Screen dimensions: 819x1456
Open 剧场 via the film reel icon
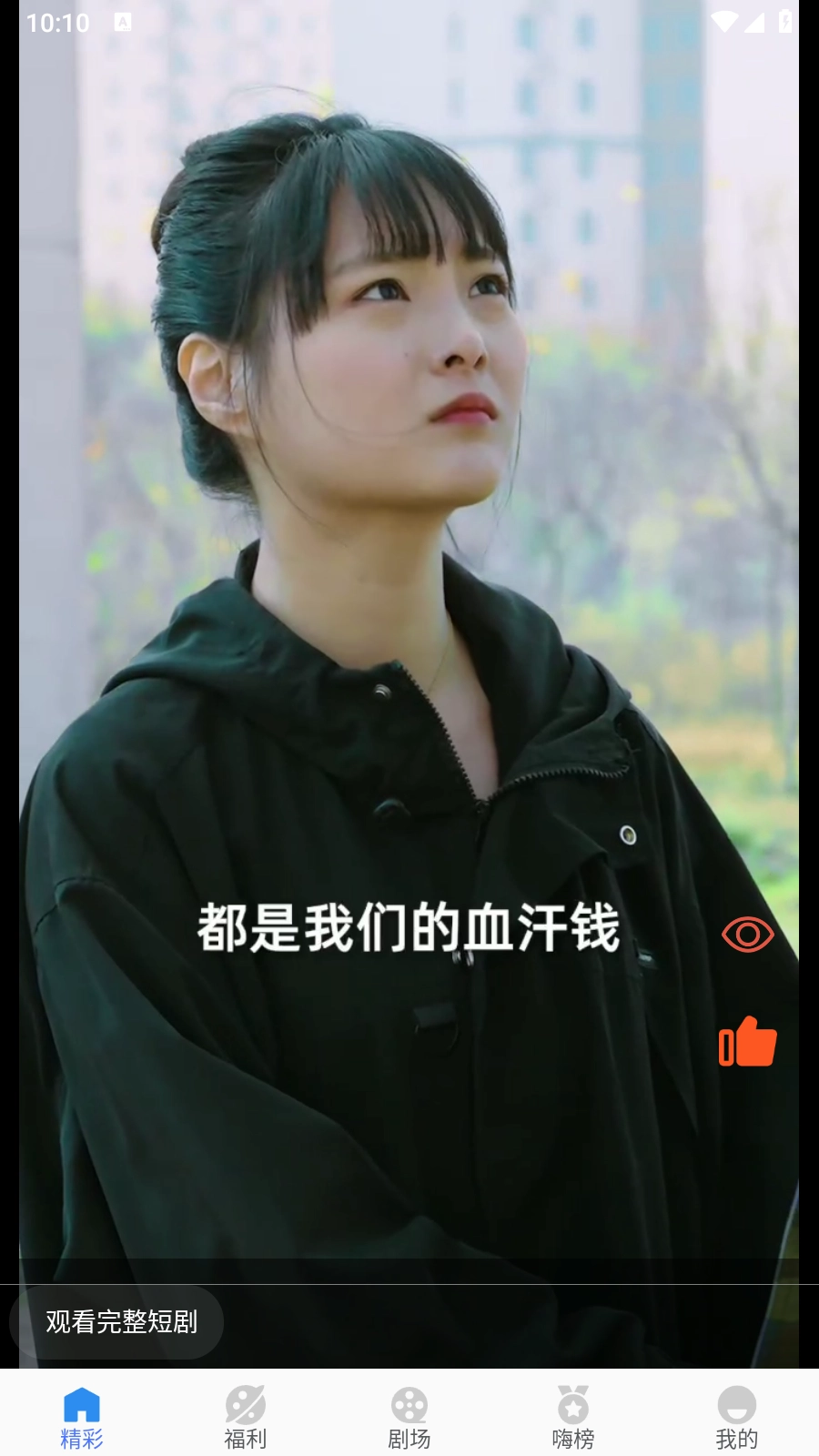click(408, 1412)
